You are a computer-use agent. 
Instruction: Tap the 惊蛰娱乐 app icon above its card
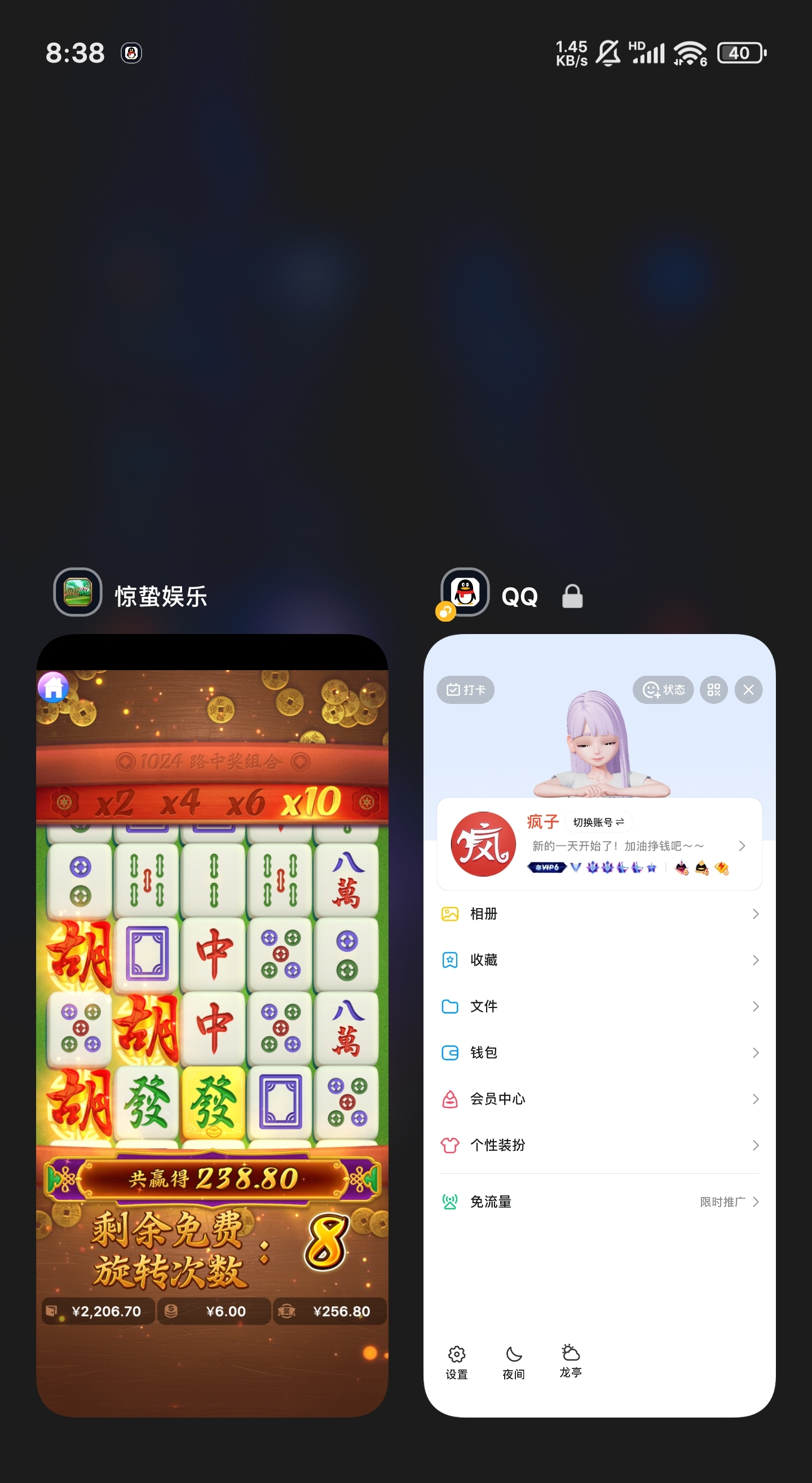click(78, 592)
